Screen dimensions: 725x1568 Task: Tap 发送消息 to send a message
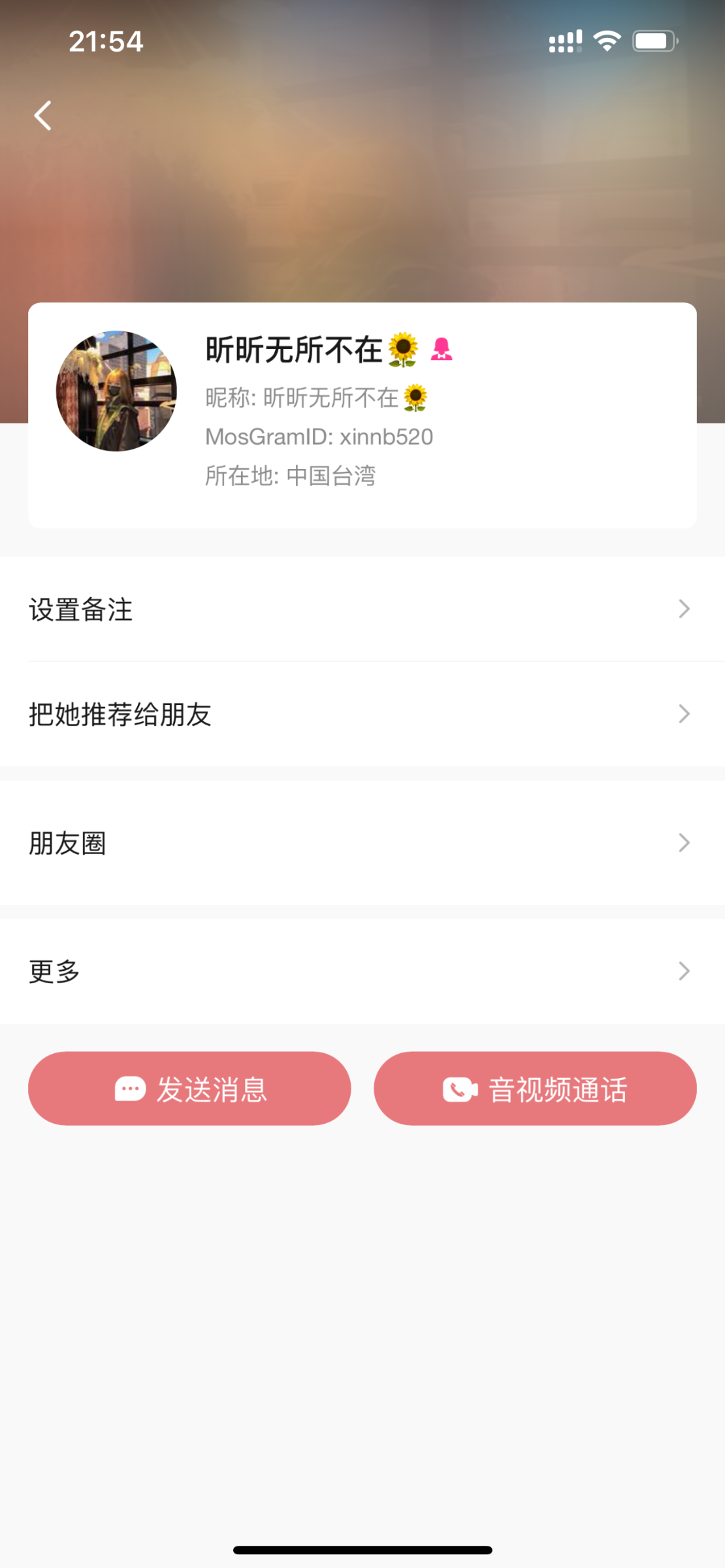[x=189, y=1088]
